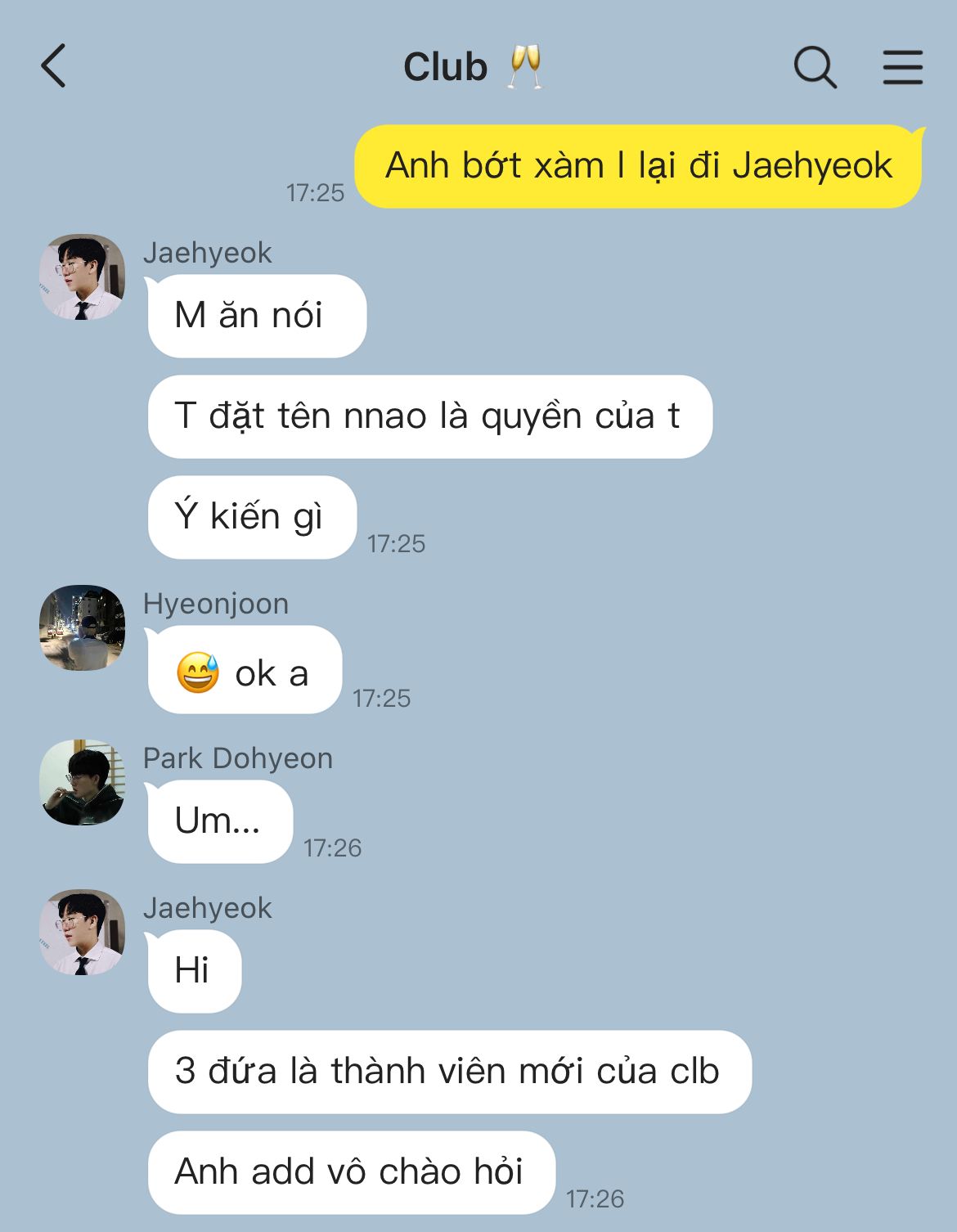Search within the Club chat

tap(815, 67)
